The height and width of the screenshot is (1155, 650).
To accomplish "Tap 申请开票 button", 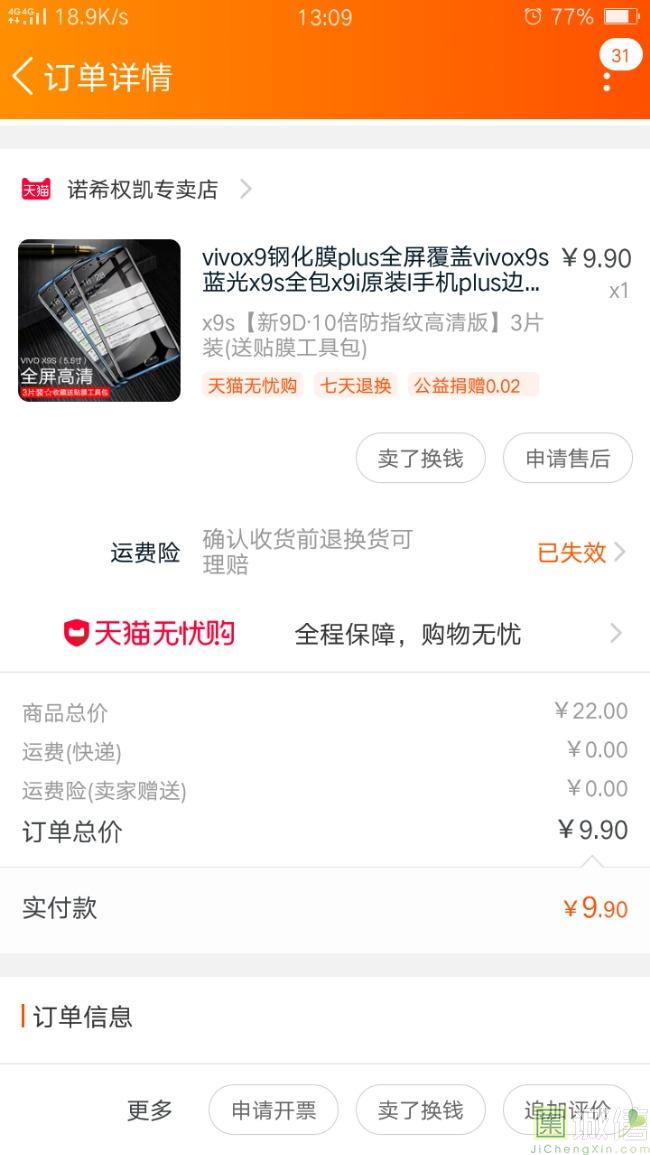I will [273, 1109].
